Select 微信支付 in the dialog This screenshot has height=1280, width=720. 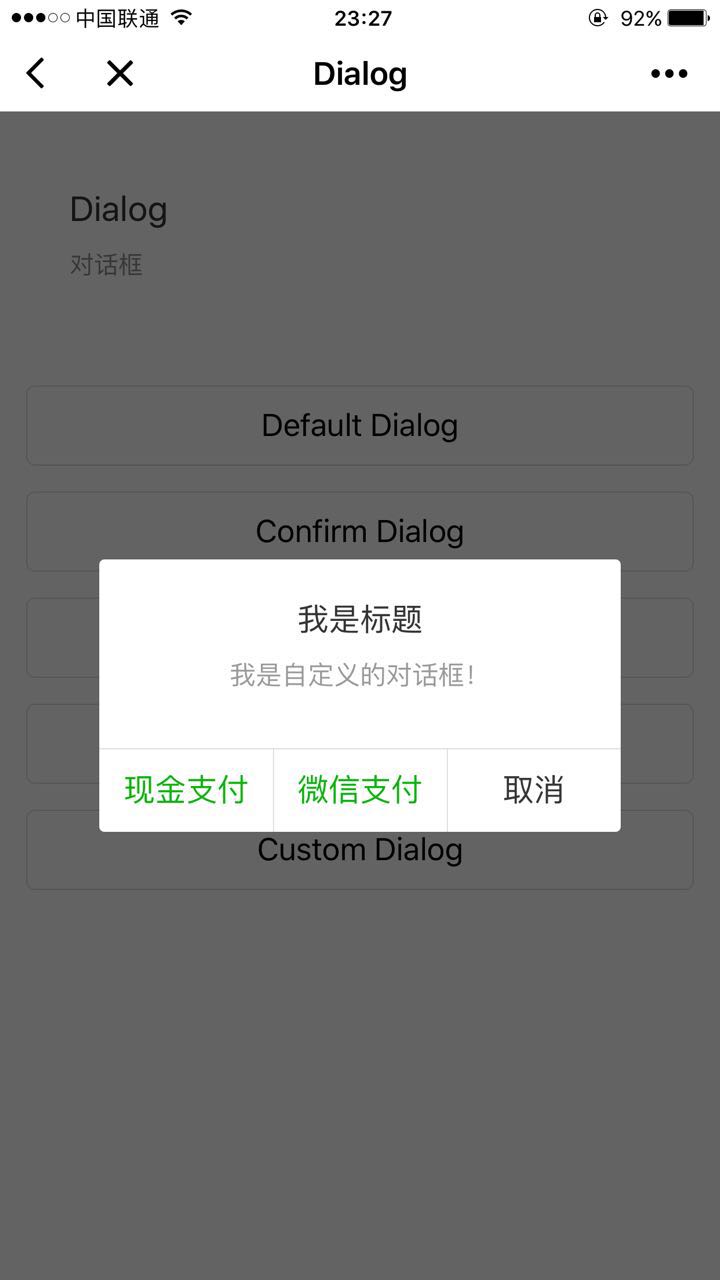[360, 790]
